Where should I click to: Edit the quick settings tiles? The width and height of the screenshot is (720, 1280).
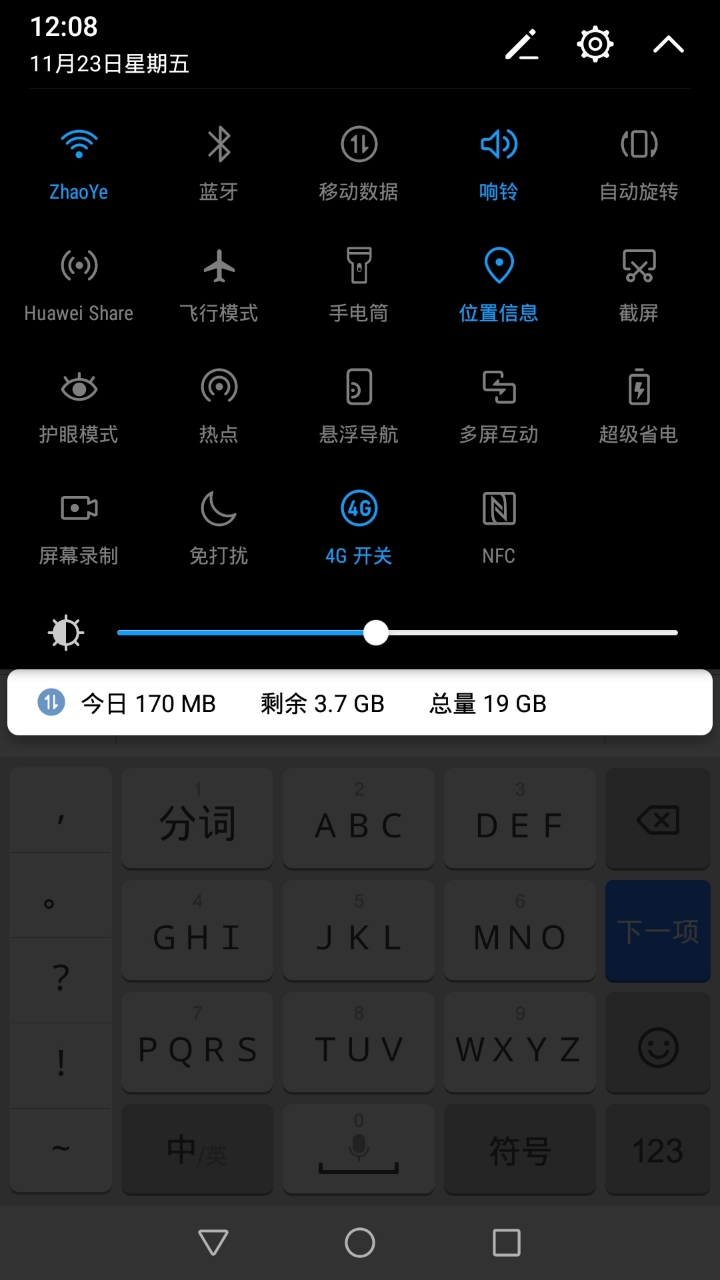coord(521,44)
